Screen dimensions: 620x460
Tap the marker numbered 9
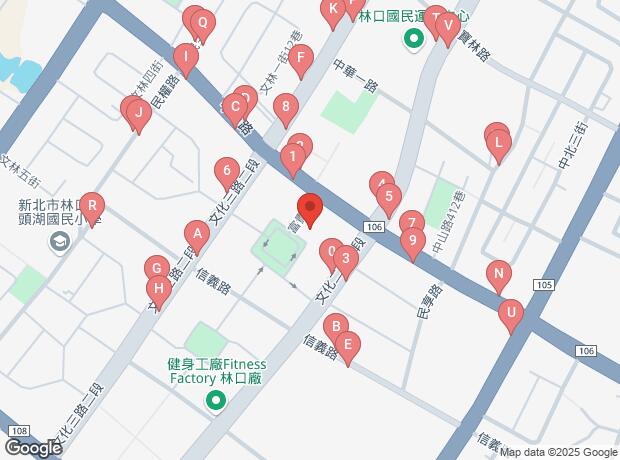pos(412,240)
